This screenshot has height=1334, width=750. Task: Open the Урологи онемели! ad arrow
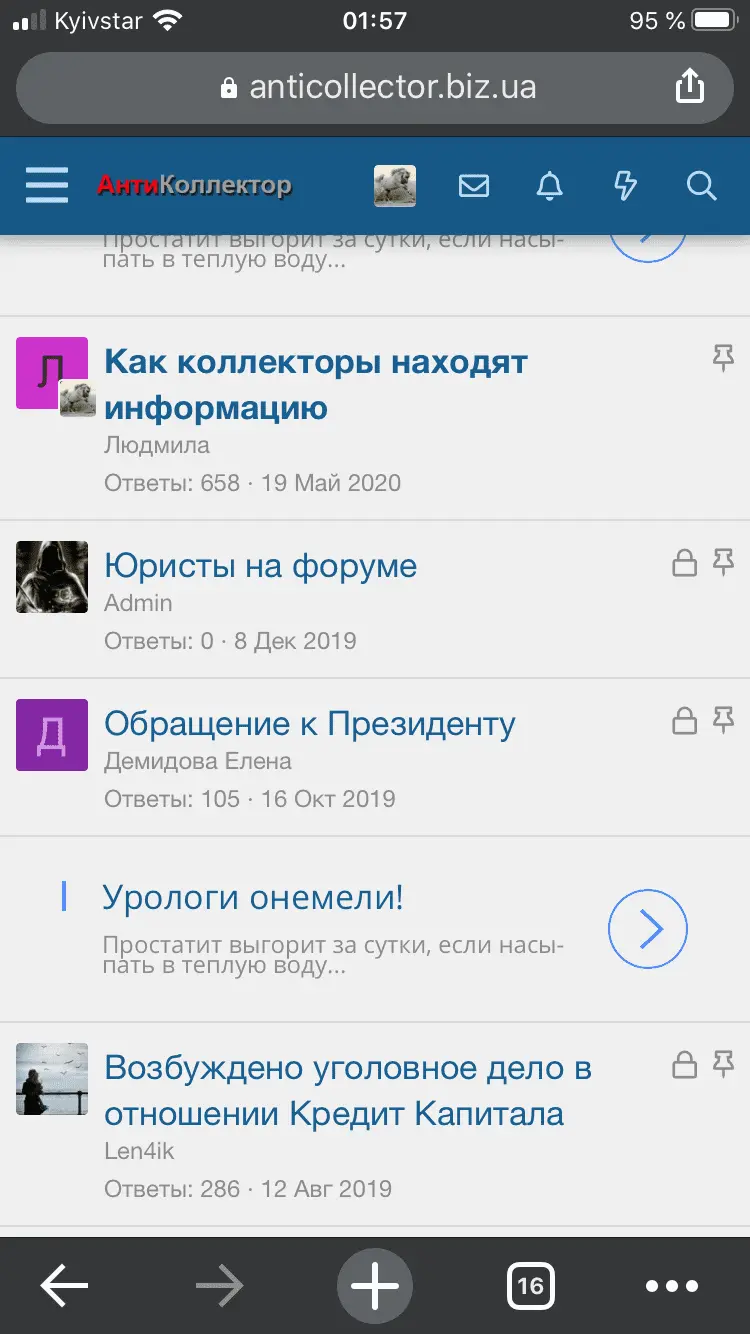point(648,929)
